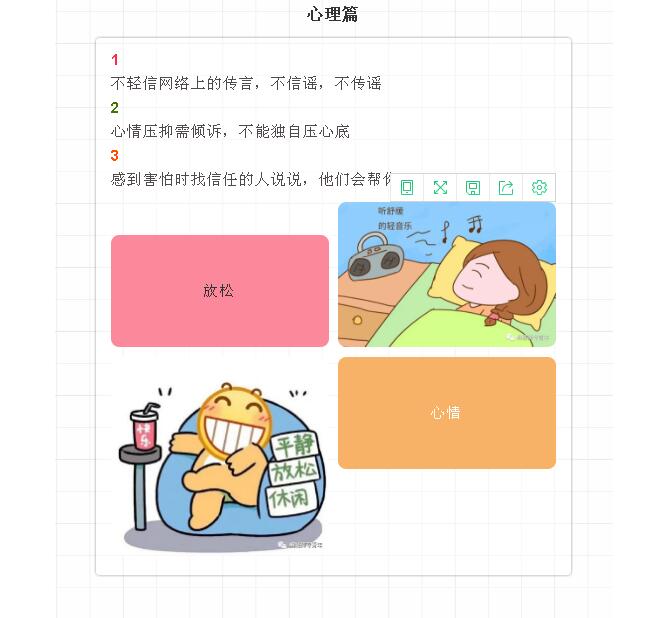The image size is (661, 618).
Task: Save with the floppy disk icon
Action: pyautogui.click(x=473, y=188)
